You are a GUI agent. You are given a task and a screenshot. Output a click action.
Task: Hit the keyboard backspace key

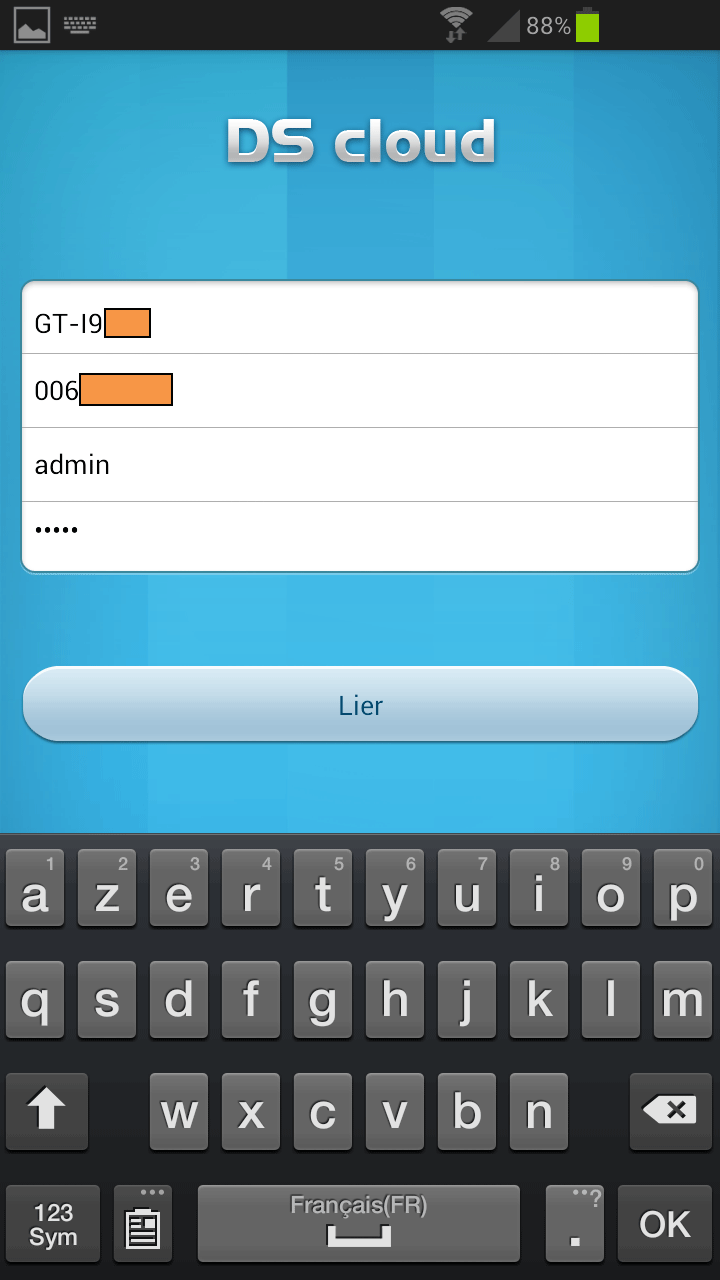(670, 1111)
